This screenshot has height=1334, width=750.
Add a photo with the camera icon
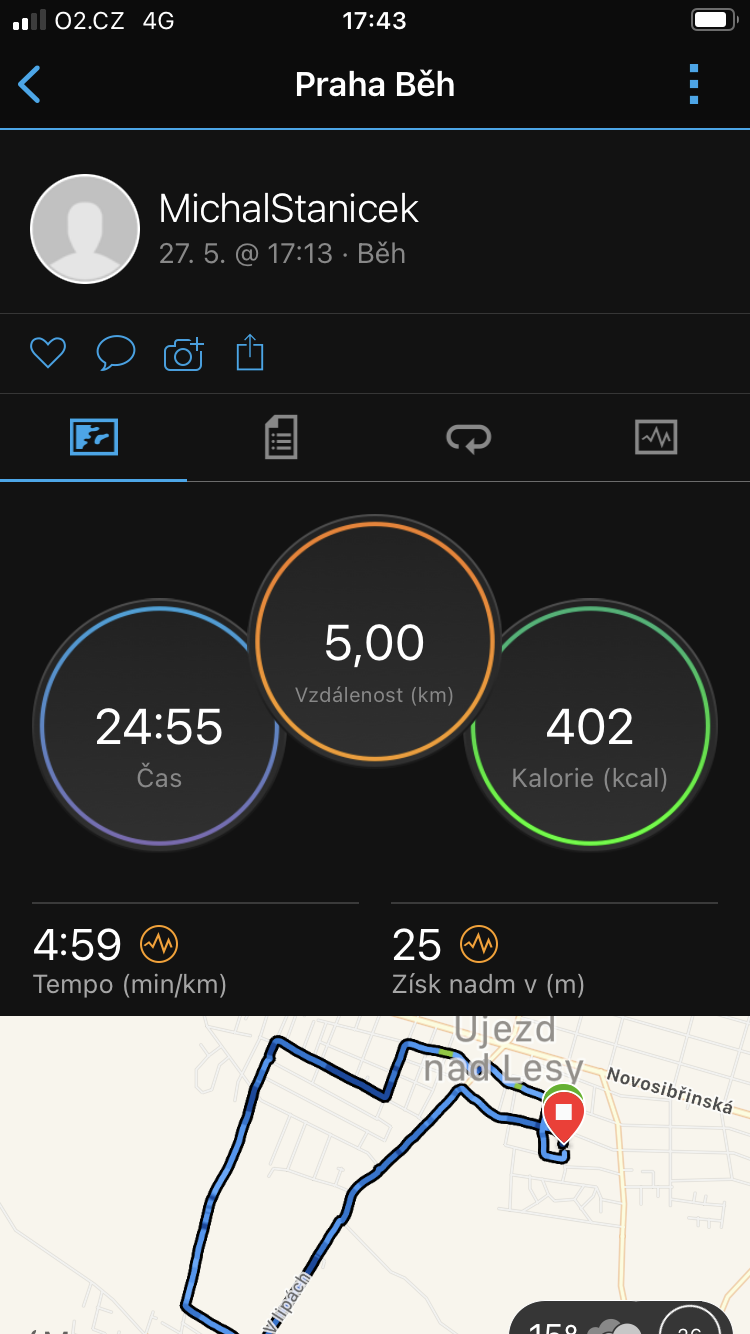click(x=183, y=354)
